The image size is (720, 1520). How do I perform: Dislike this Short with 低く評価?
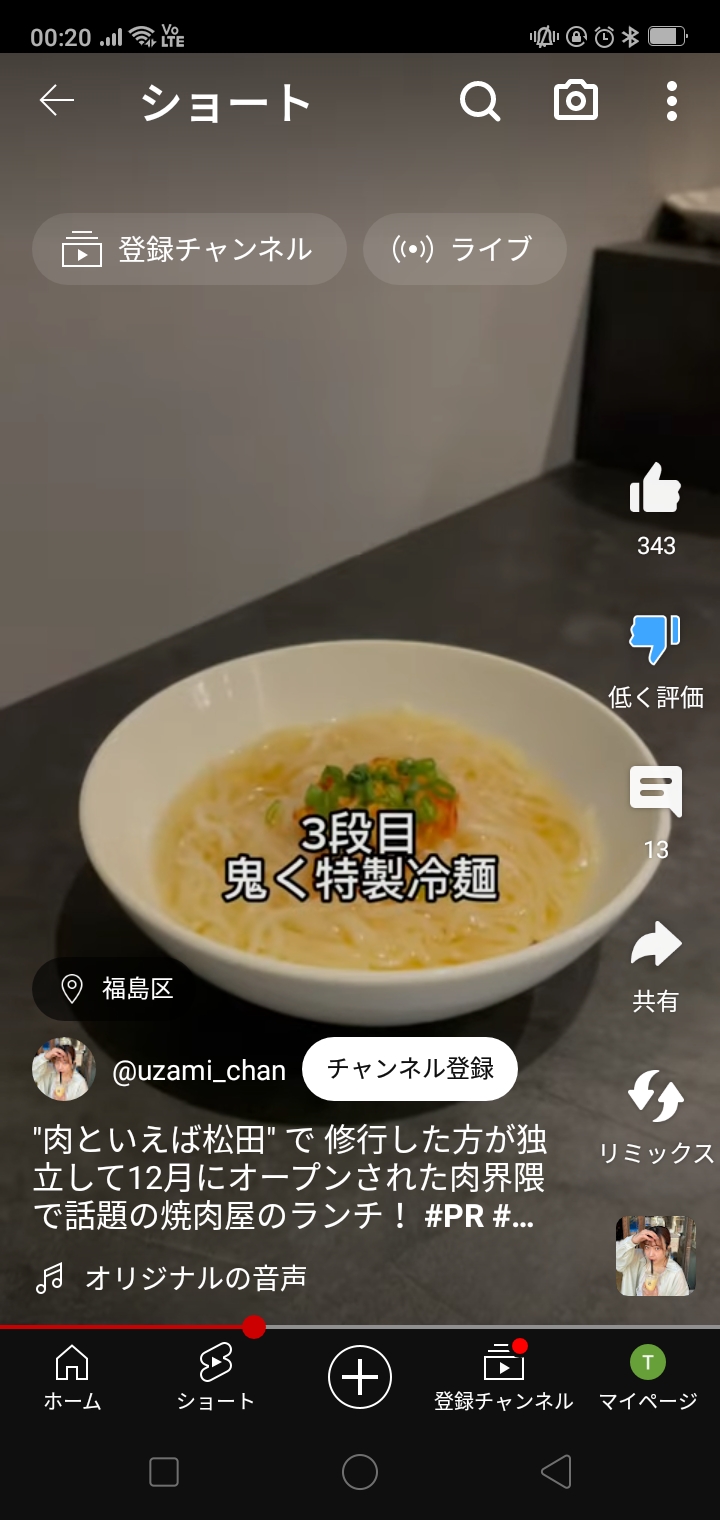(x=655, y=642)
